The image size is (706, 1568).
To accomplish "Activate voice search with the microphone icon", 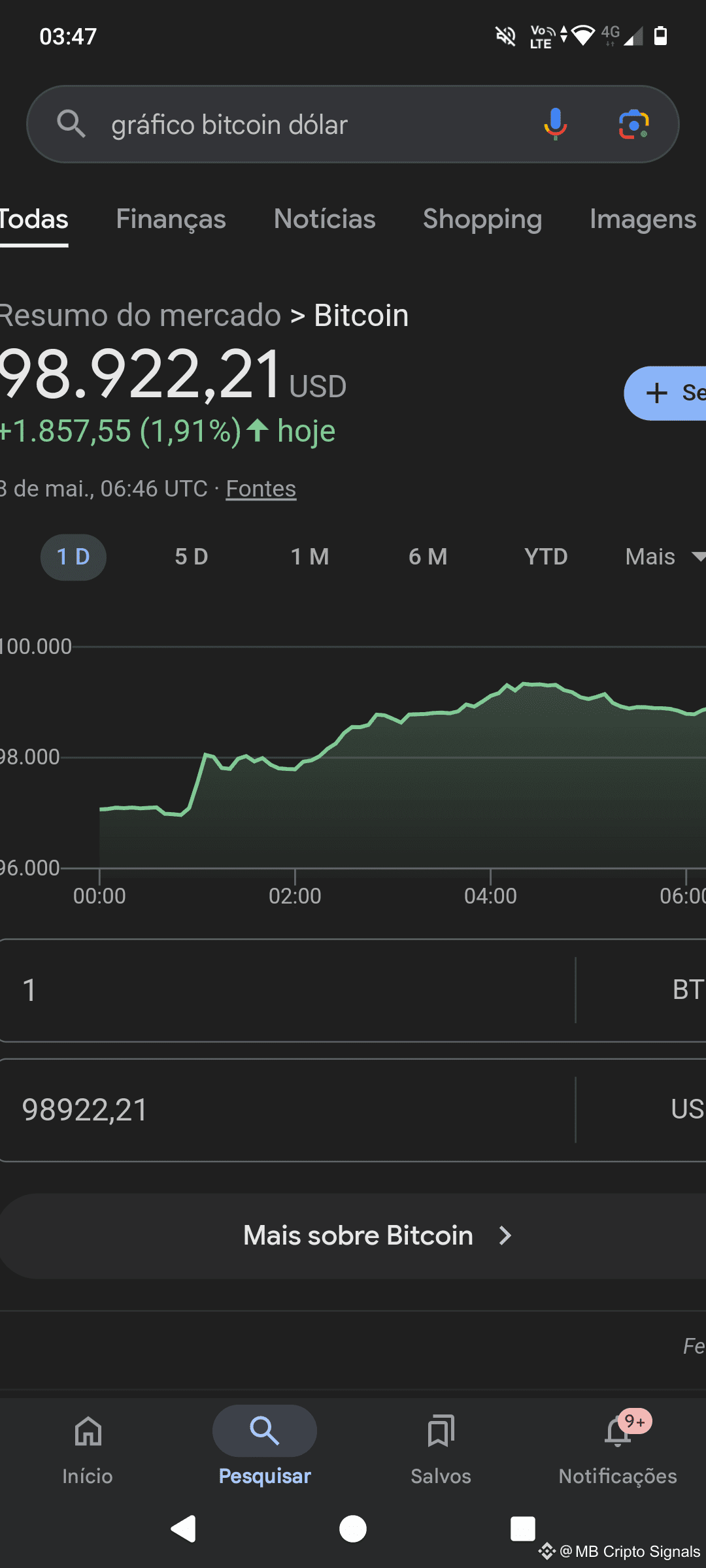I will [x=554, y=124].
